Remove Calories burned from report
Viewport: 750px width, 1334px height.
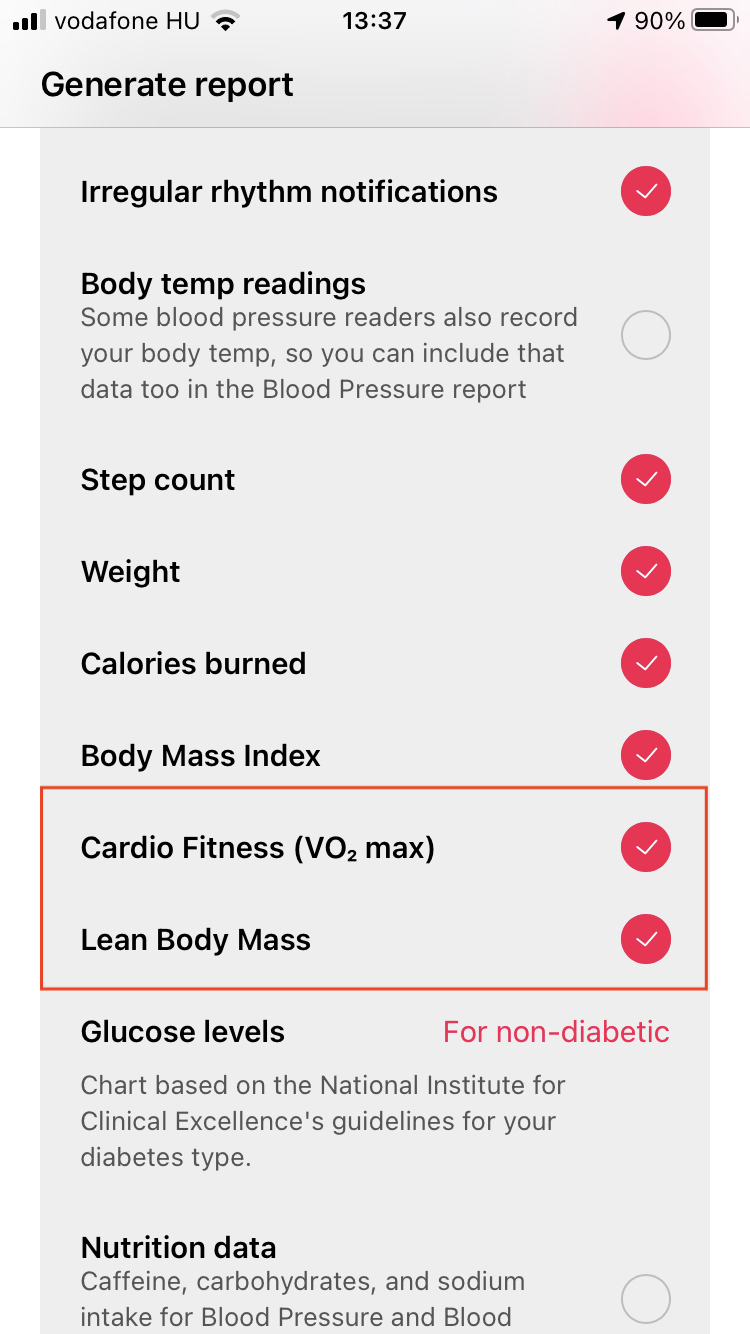coord(645,664)
